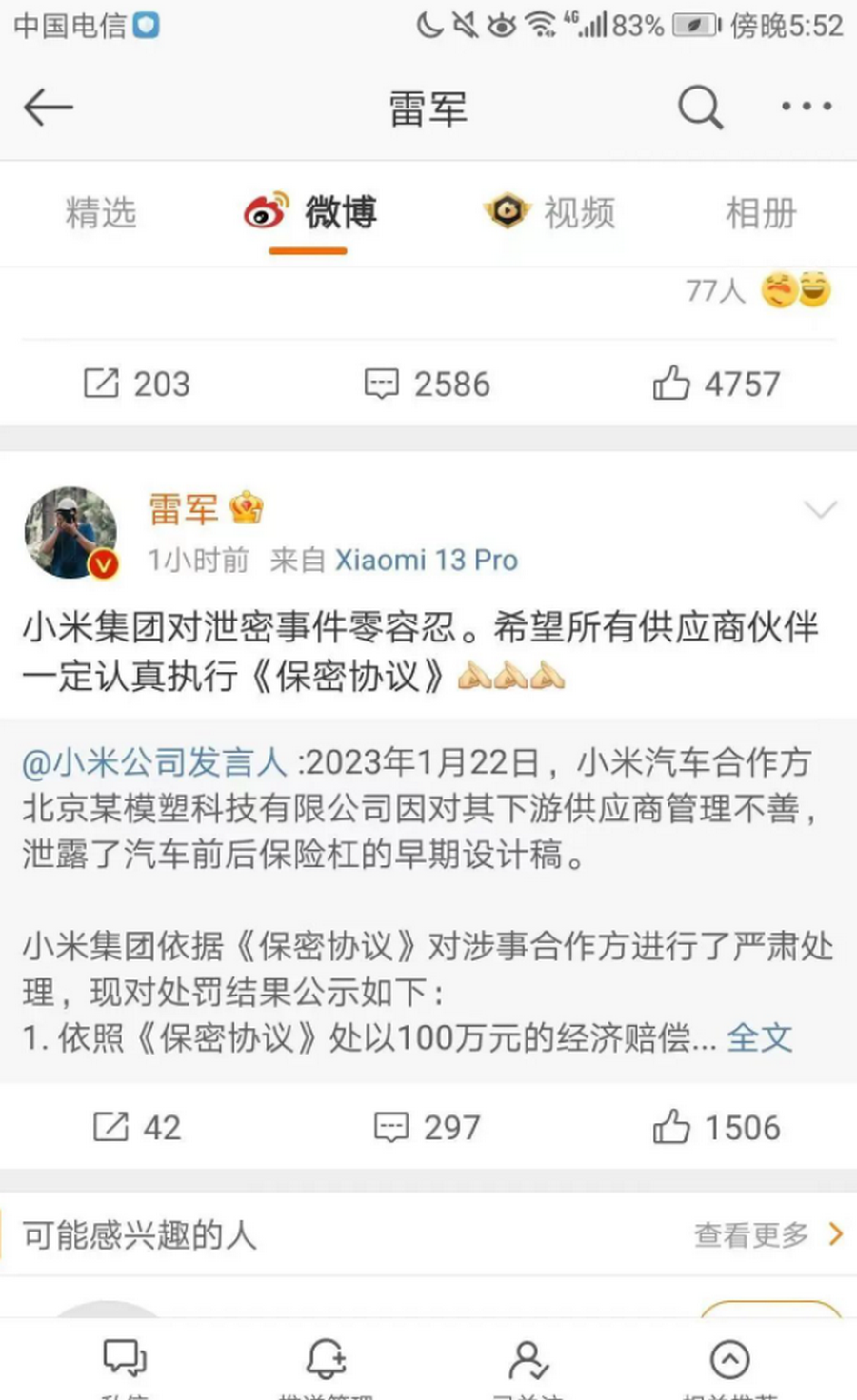Repost the post with 42 reposts

[137, 1127]
